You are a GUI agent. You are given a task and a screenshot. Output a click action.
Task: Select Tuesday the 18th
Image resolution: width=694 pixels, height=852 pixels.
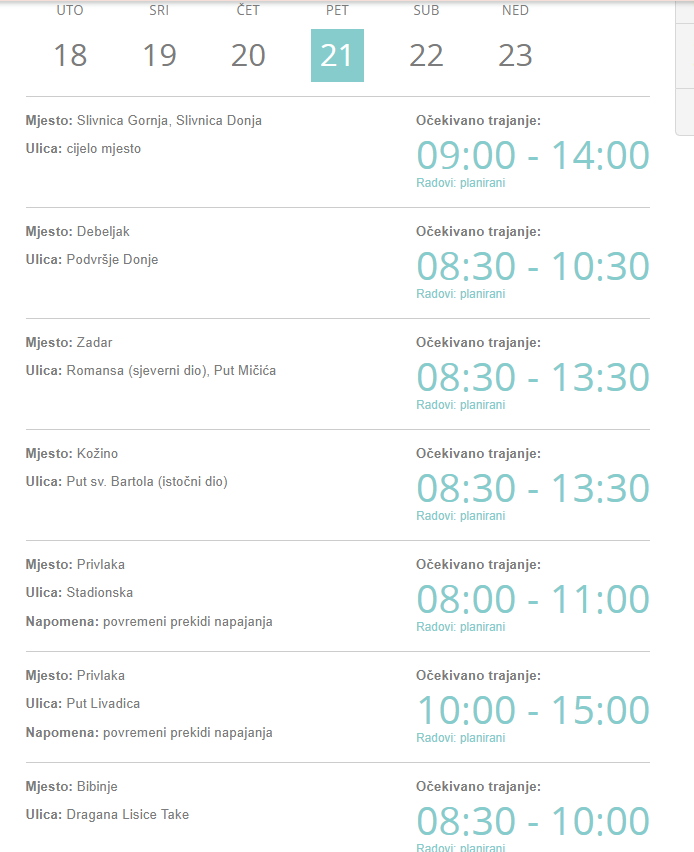[70, 54]
